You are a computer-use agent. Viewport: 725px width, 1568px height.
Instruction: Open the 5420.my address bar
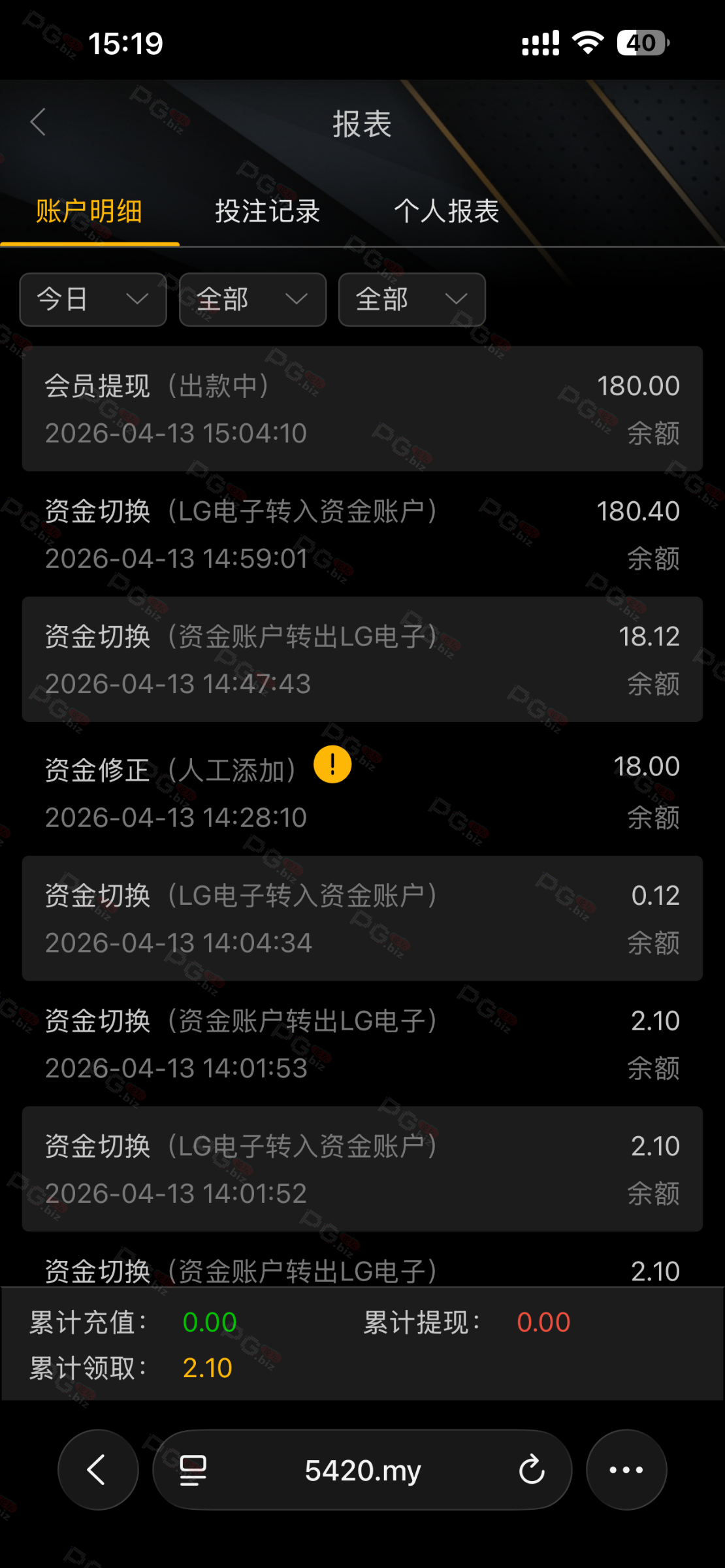click(362, 1470)
